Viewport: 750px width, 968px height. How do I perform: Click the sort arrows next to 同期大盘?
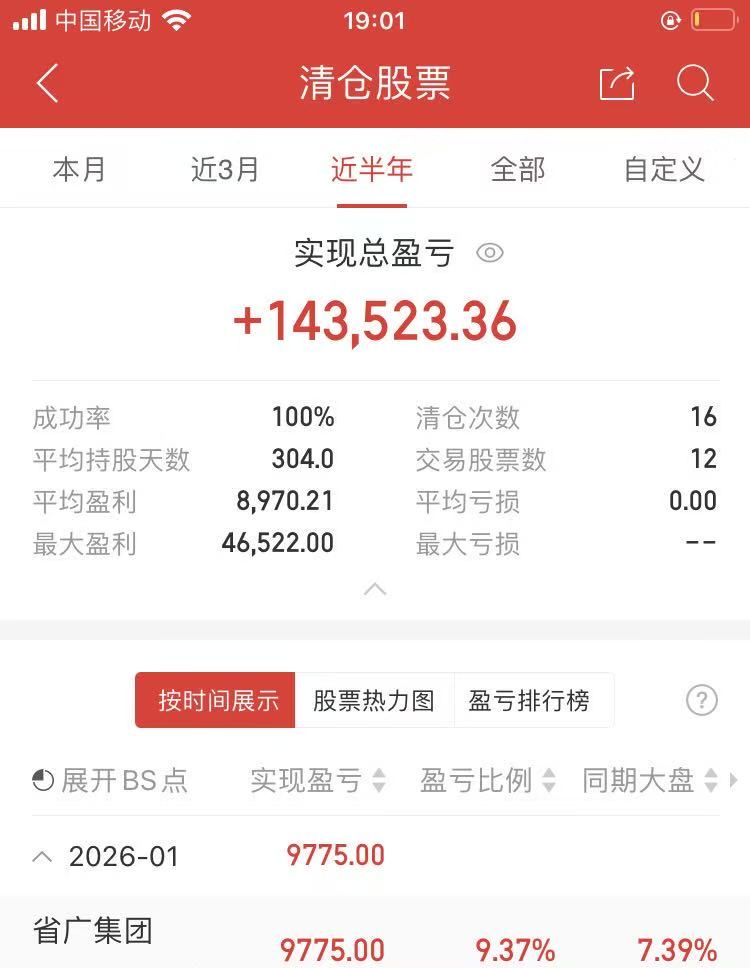pyautogui.click(x=712, y=780)
